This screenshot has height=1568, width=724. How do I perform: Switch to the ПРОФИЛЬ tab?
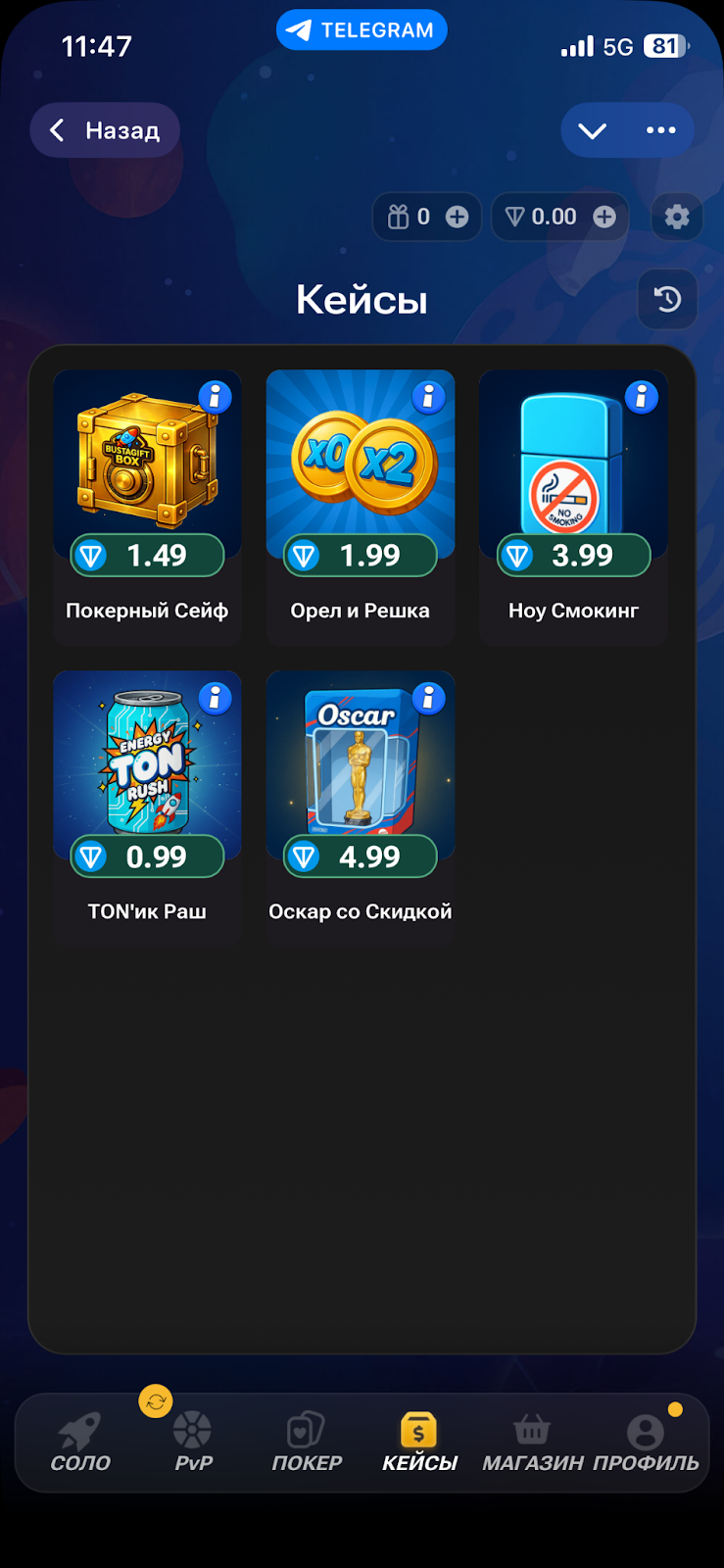(x=646, y=1443)
